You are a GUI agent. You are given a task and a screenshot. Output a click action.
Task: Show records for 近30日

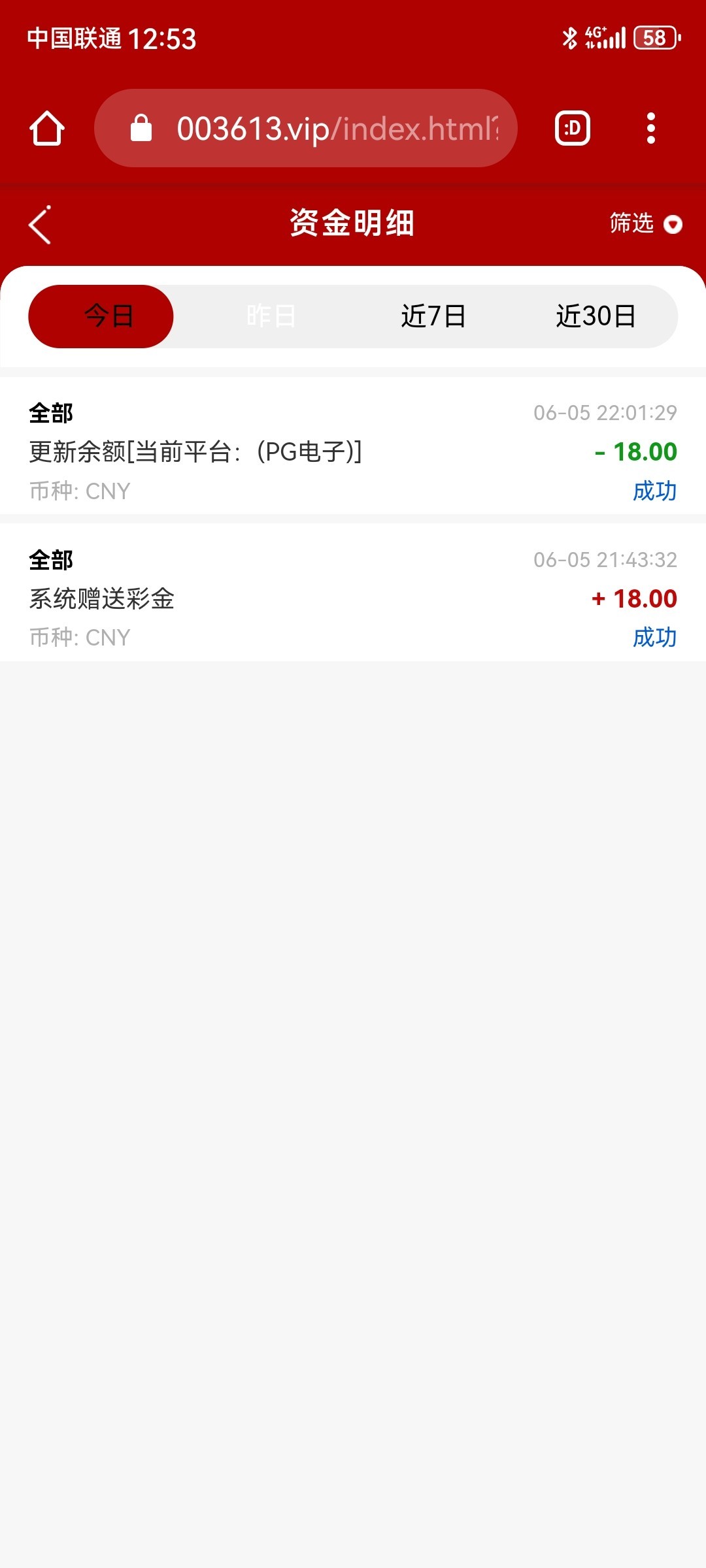[x=596, y=316]
